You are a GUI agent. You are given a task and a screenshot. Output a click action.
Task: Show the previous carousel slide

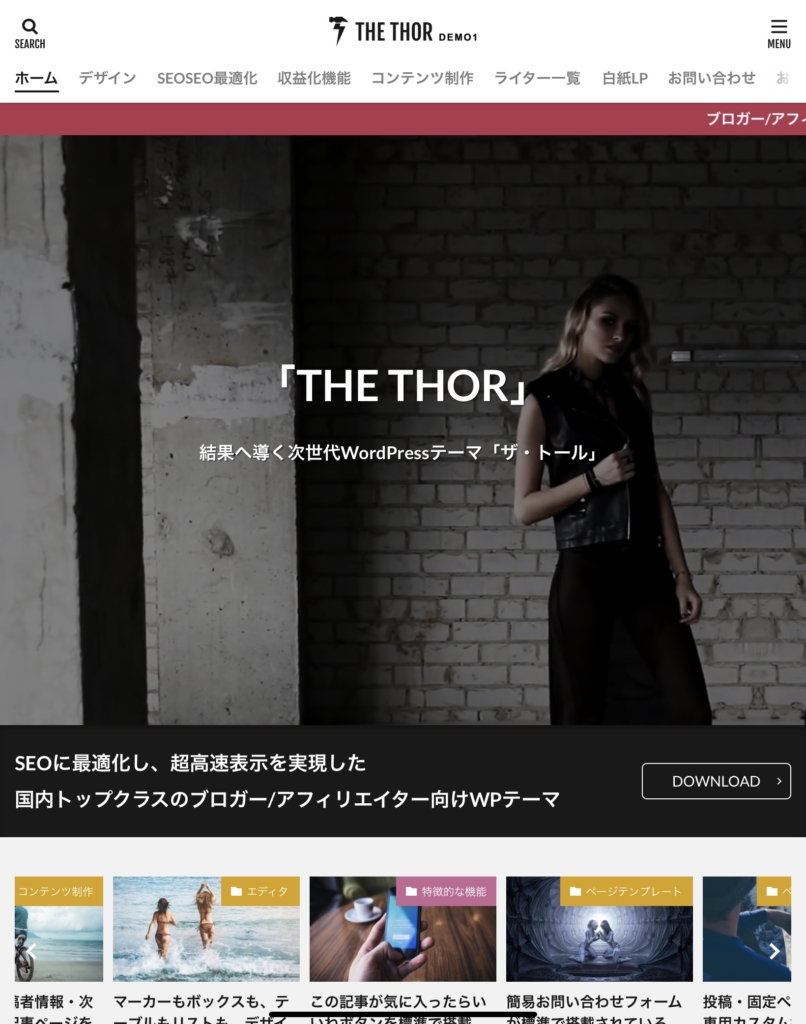point(31,951)
